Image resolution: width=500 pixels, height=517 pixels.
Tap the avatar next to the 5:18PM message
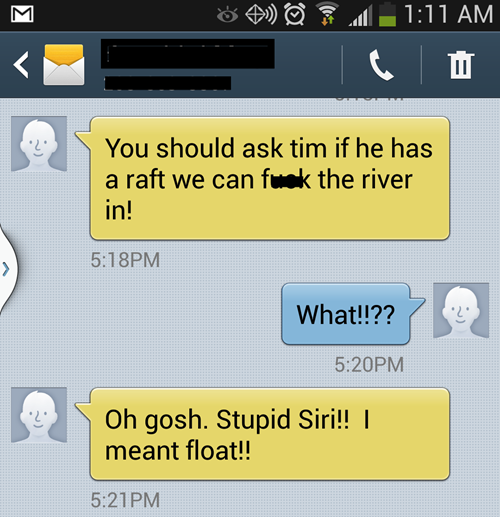pos(39,144)
